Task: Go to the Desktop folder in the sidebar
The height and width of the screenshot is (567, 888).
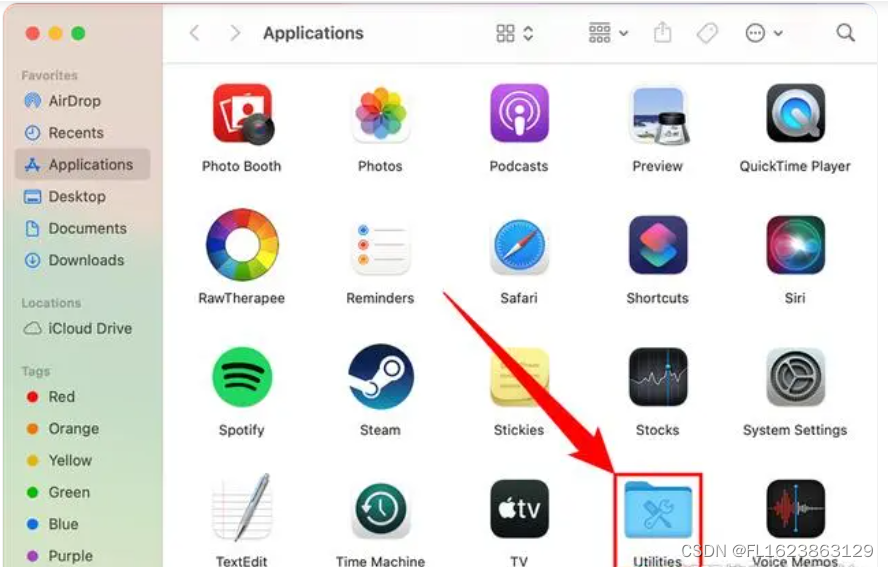Action: [76, 197]
